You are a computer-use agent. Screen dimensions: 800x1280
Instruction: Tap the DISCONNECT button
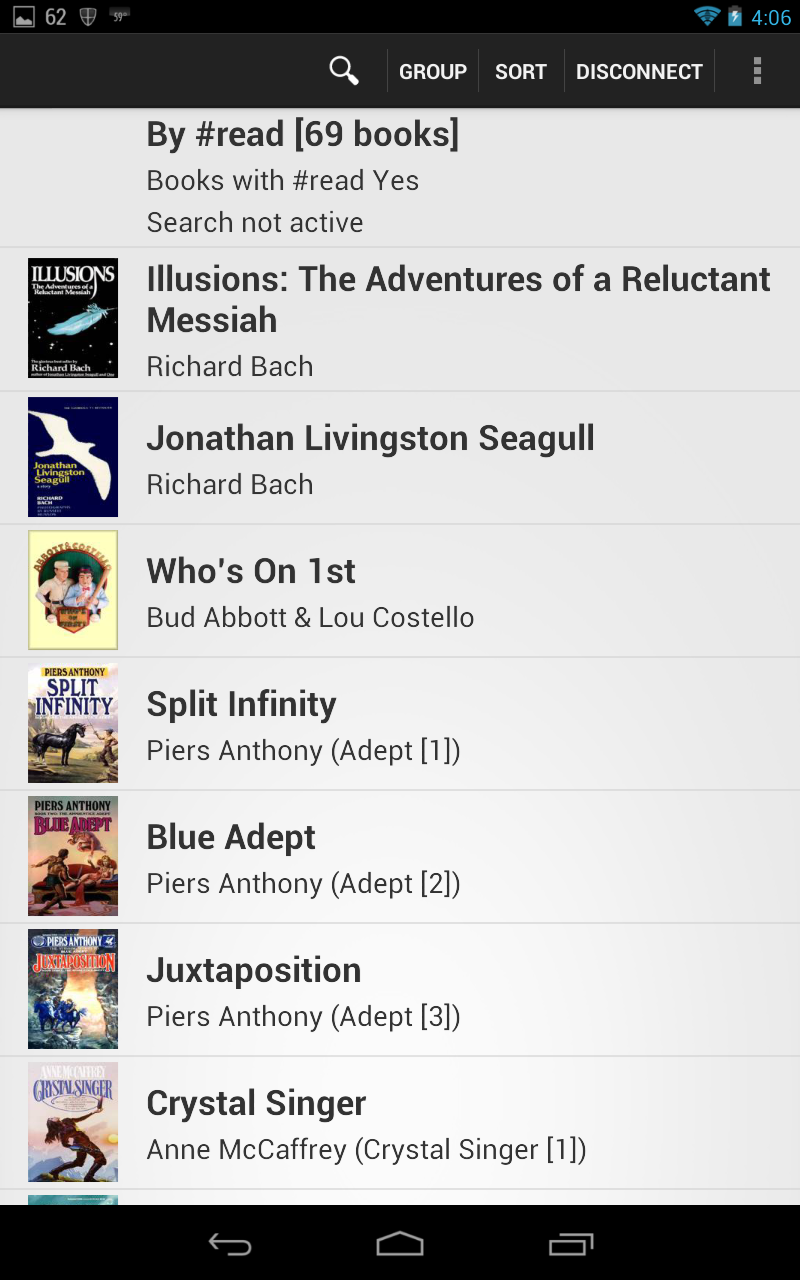[x=639, y=72]
